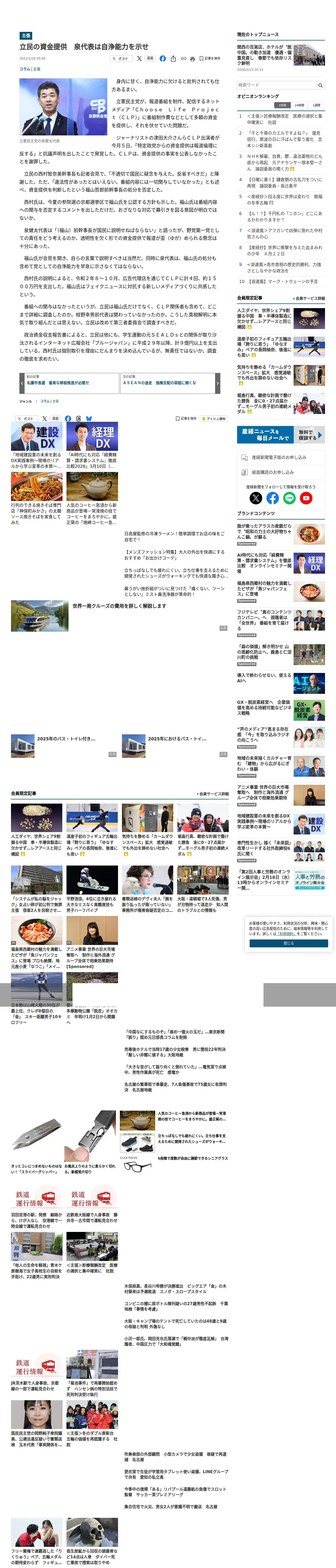Switch opinion ranking to 1週間 tab
The height and width of the screenshot is (1568, 336).
coord(316,105)
